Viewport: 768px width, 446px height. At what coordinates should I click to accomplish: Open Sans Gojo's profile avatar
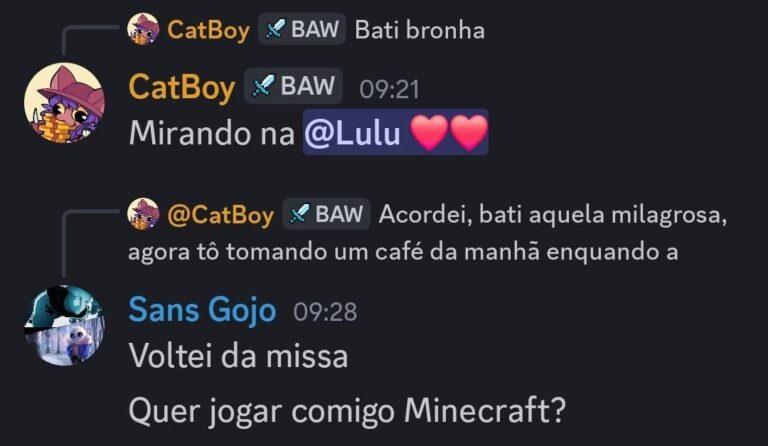tap(62, 328)
